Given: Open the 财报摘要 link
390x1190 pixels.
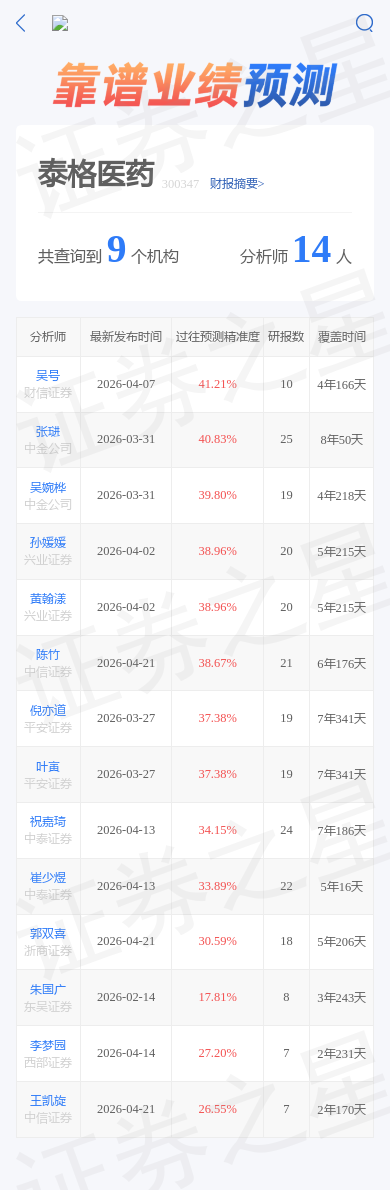Looking at the screenshot, I should click(237, 184).
